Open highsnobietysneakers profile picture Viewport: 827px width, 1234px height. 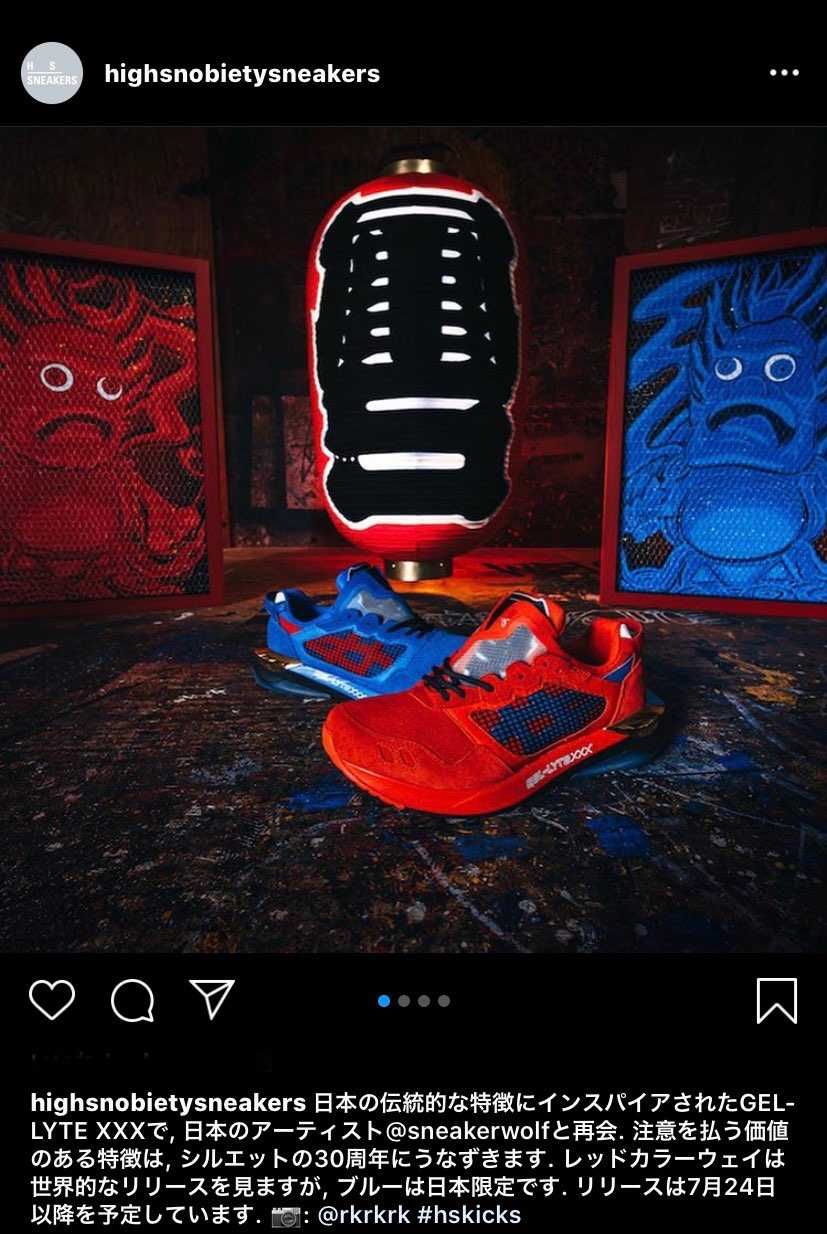pyautogui.click(x=51, y=74)
